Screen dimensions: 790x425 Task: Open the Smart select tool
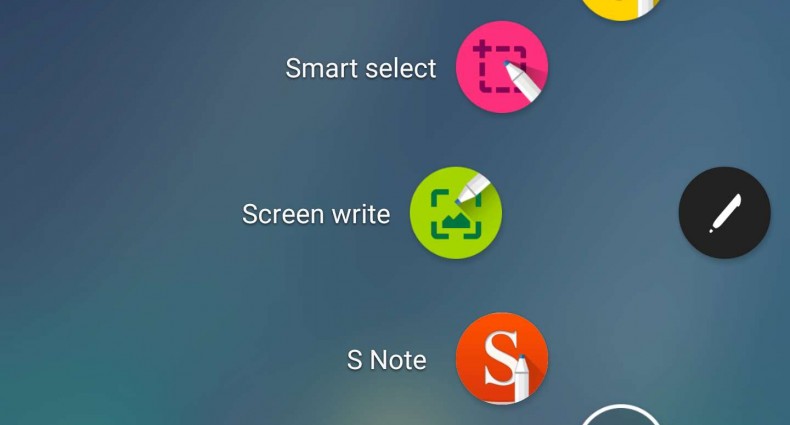[501, 67]
